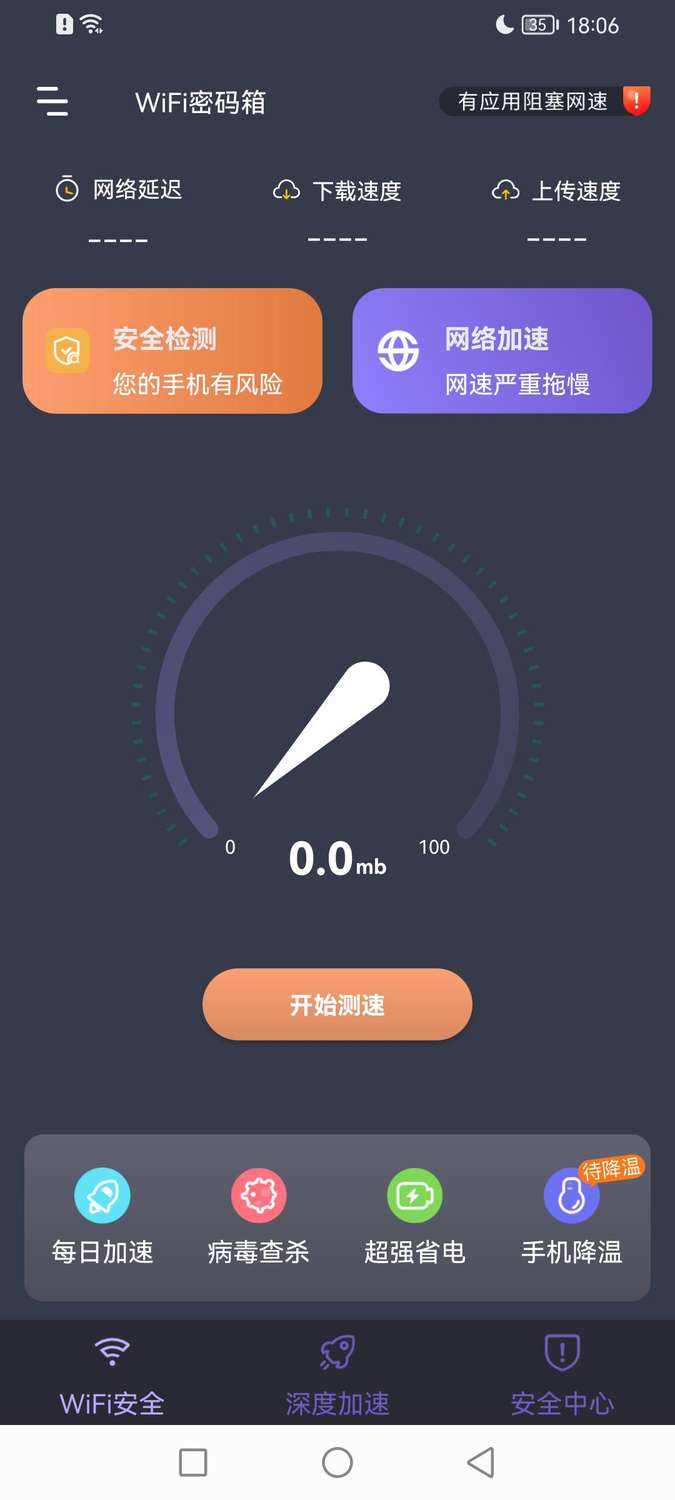
Task: Switch to the 安全中心 tab
Action: coord(562,1374)
